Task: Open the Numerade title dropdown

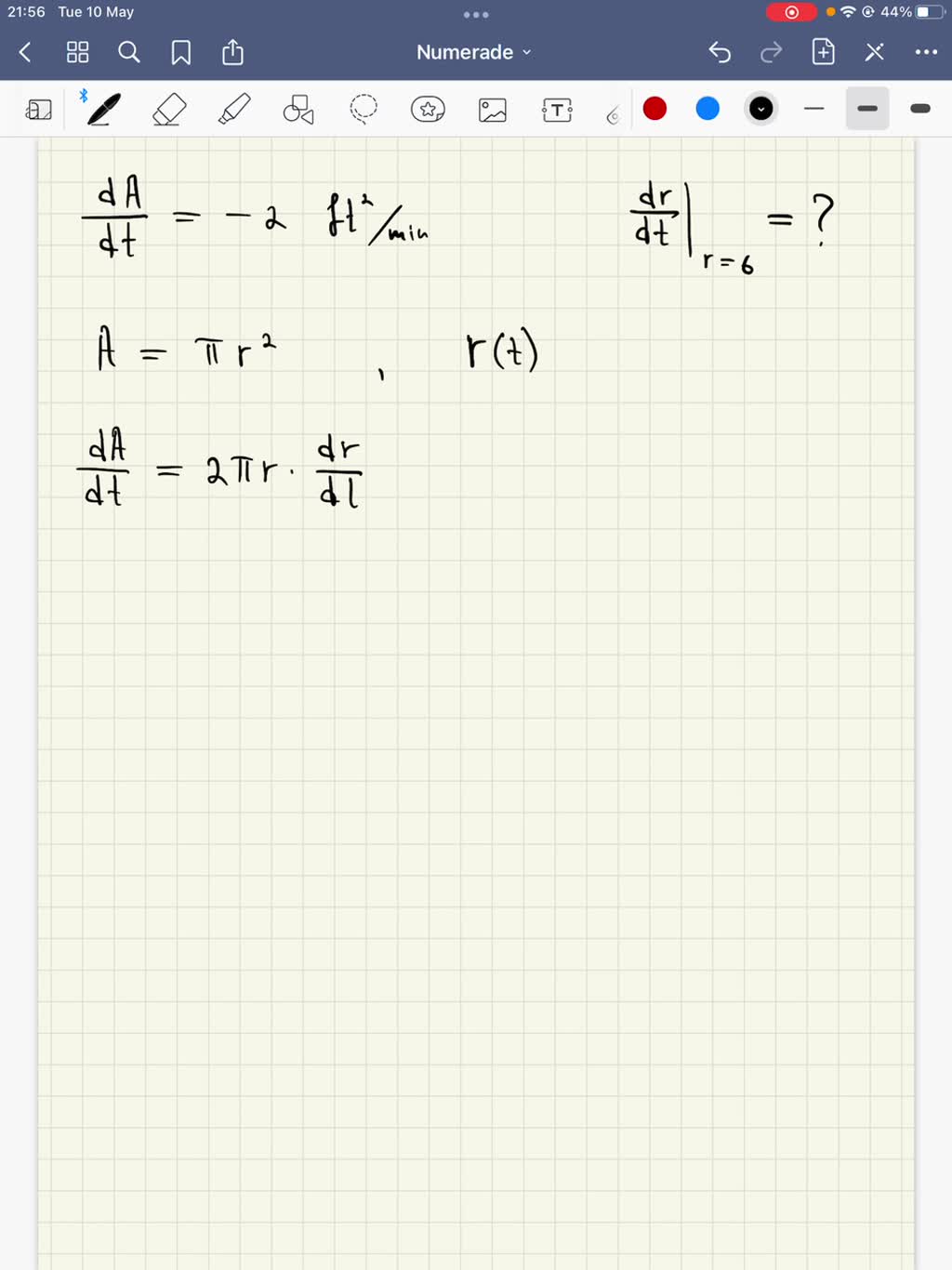Action: point(473,52)
